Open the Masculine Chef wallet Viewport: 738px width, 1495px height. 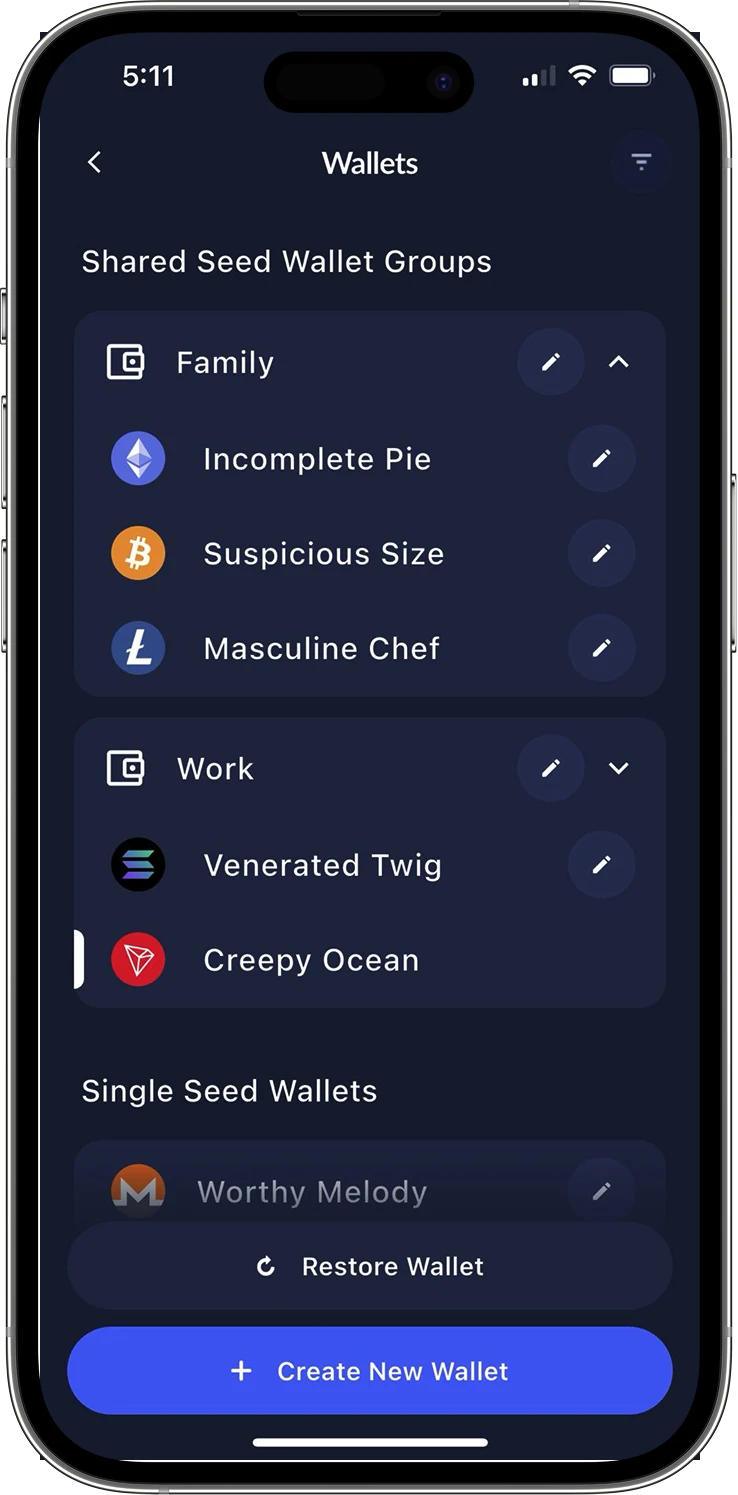(321, 648)
